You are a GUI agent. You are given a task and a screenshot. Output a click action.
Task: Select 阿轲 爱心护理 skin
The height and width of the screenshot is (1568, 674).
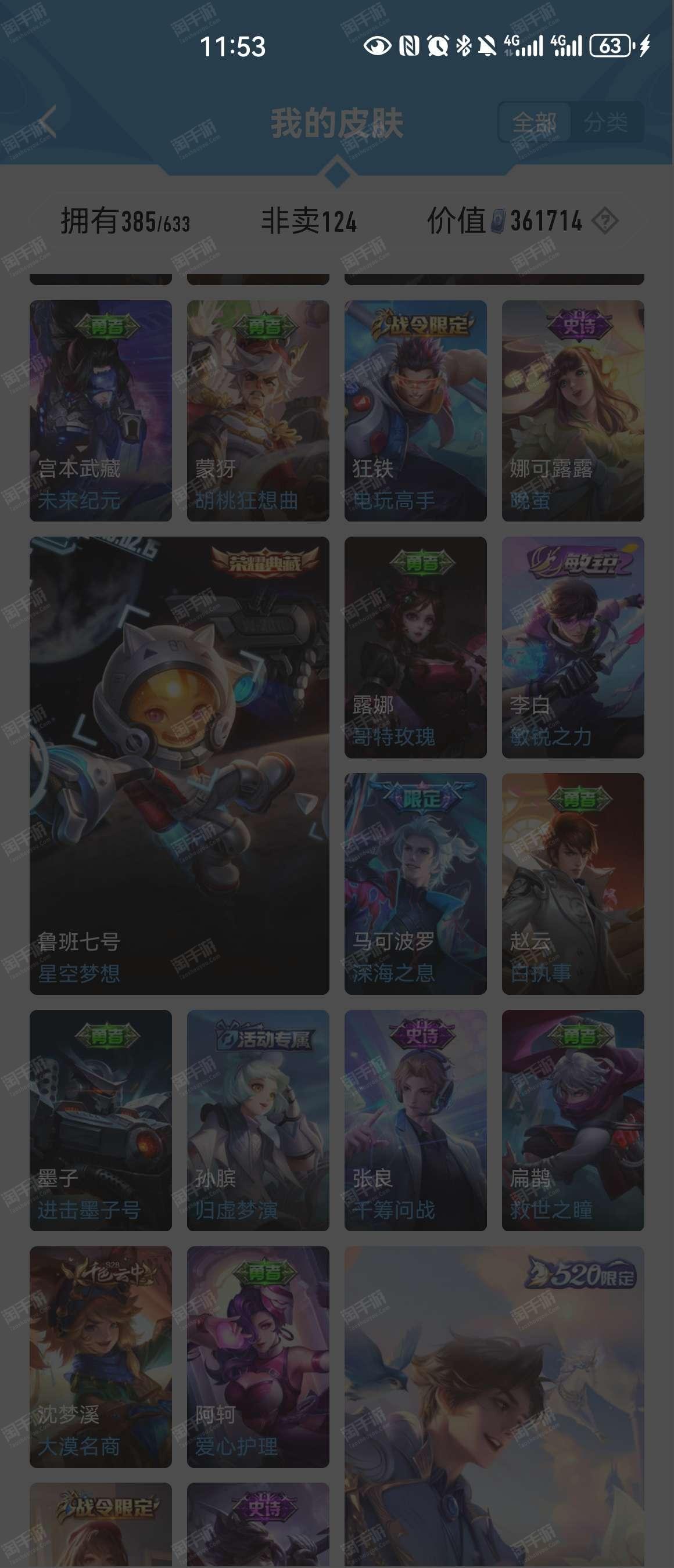point(257,1356)
